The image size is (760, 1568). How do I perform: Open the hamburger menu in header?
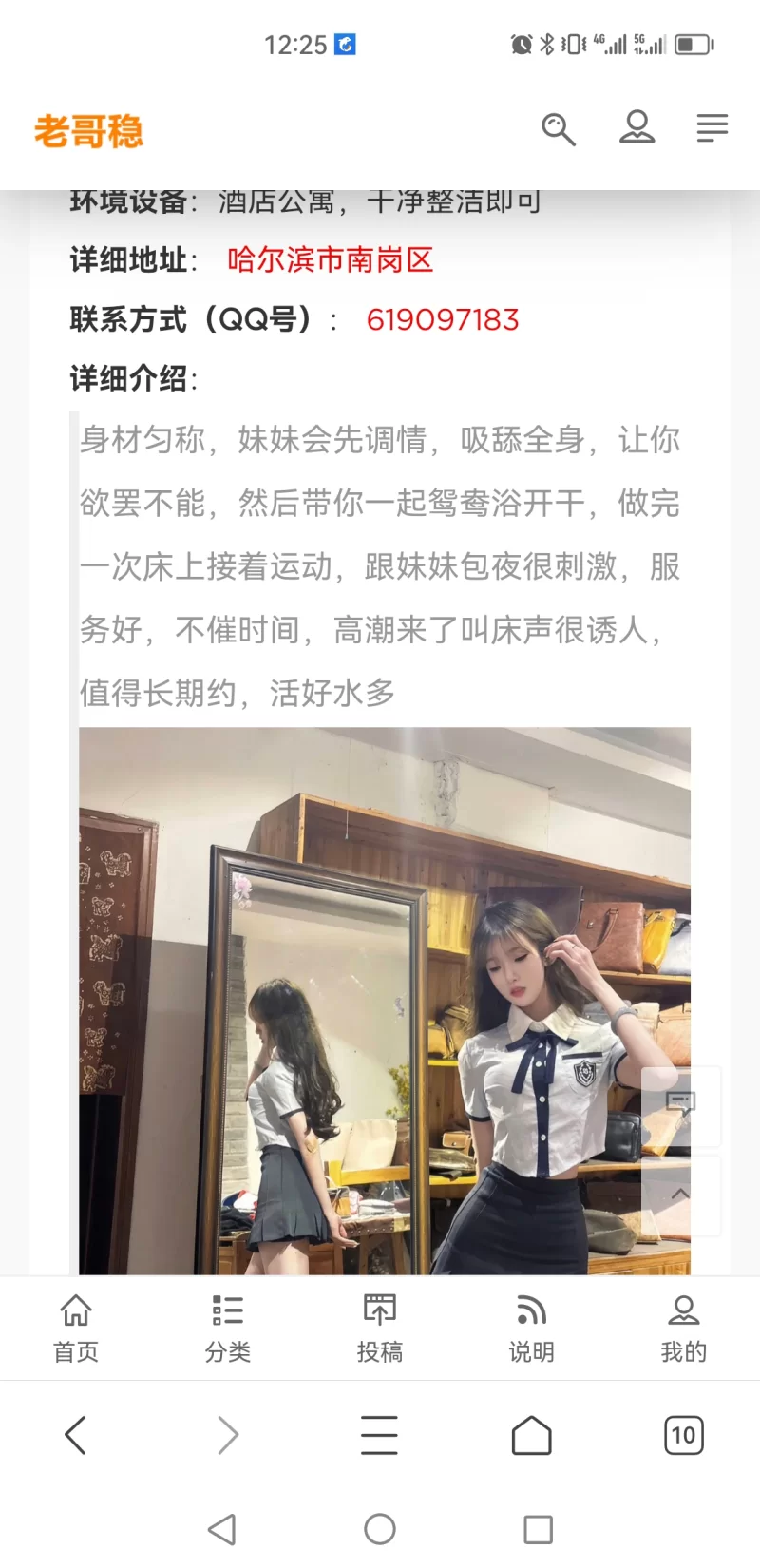tap(712, 127)
